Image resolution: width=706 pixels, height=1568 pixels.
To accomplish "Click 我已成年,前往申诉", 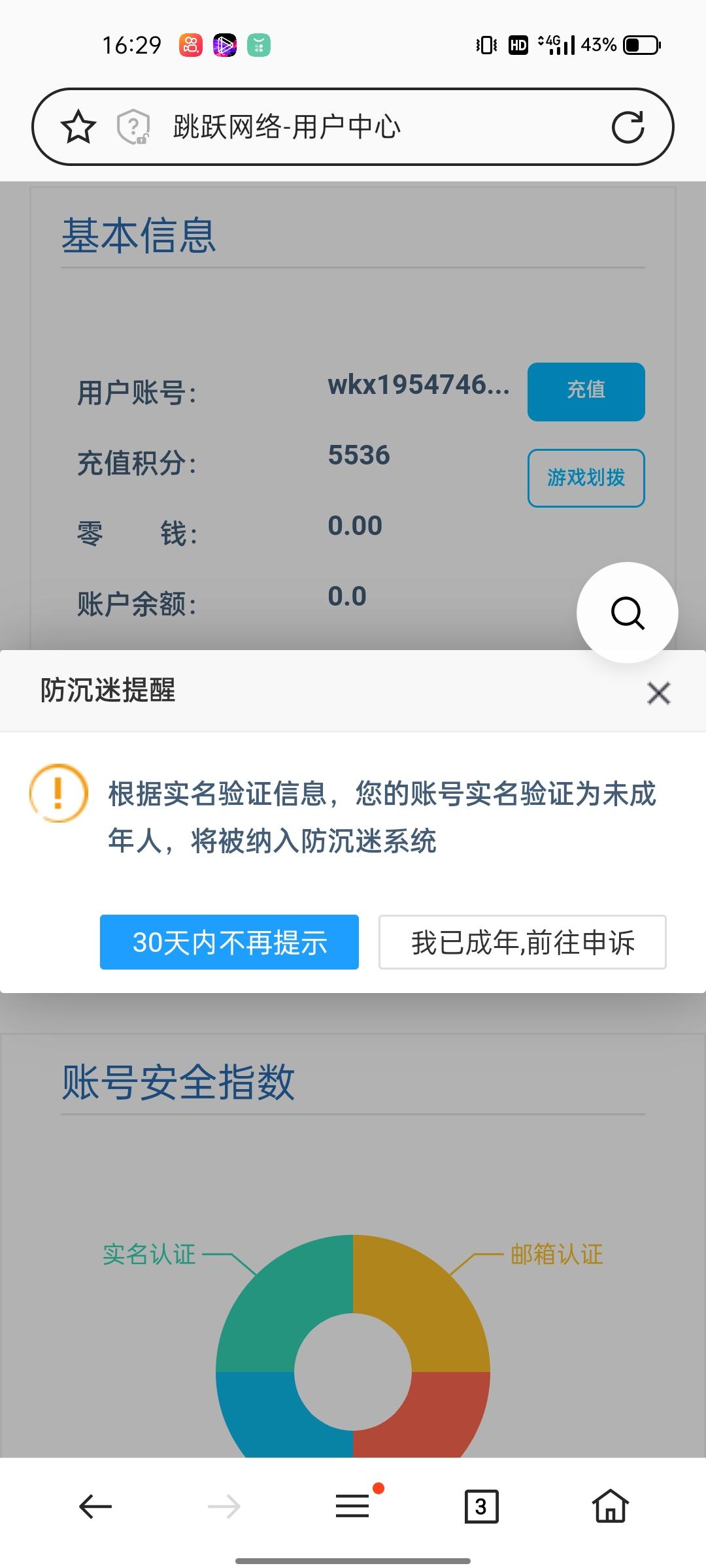I will pos(522,943).
